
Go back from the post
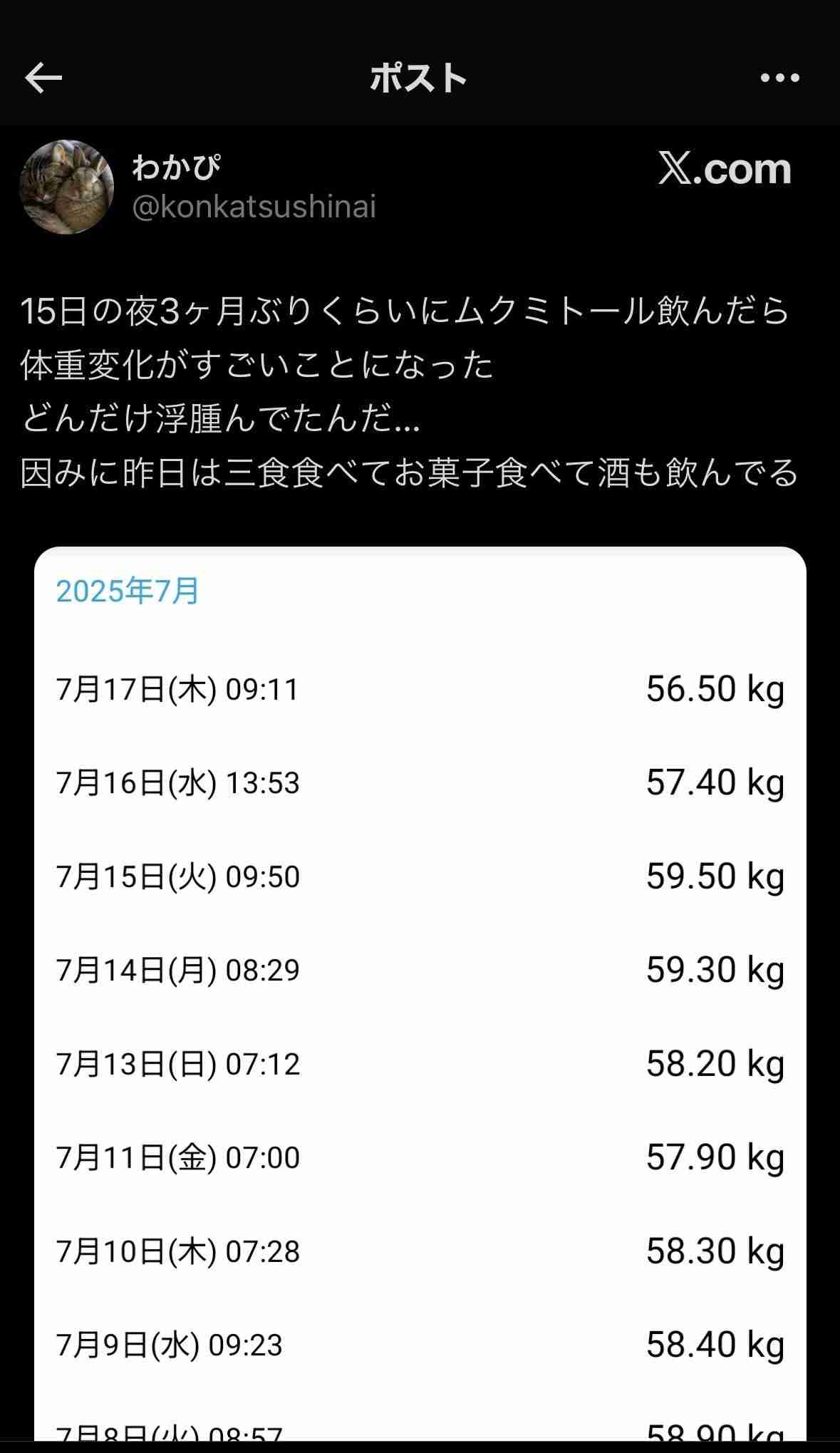click(x=43, y=78)
